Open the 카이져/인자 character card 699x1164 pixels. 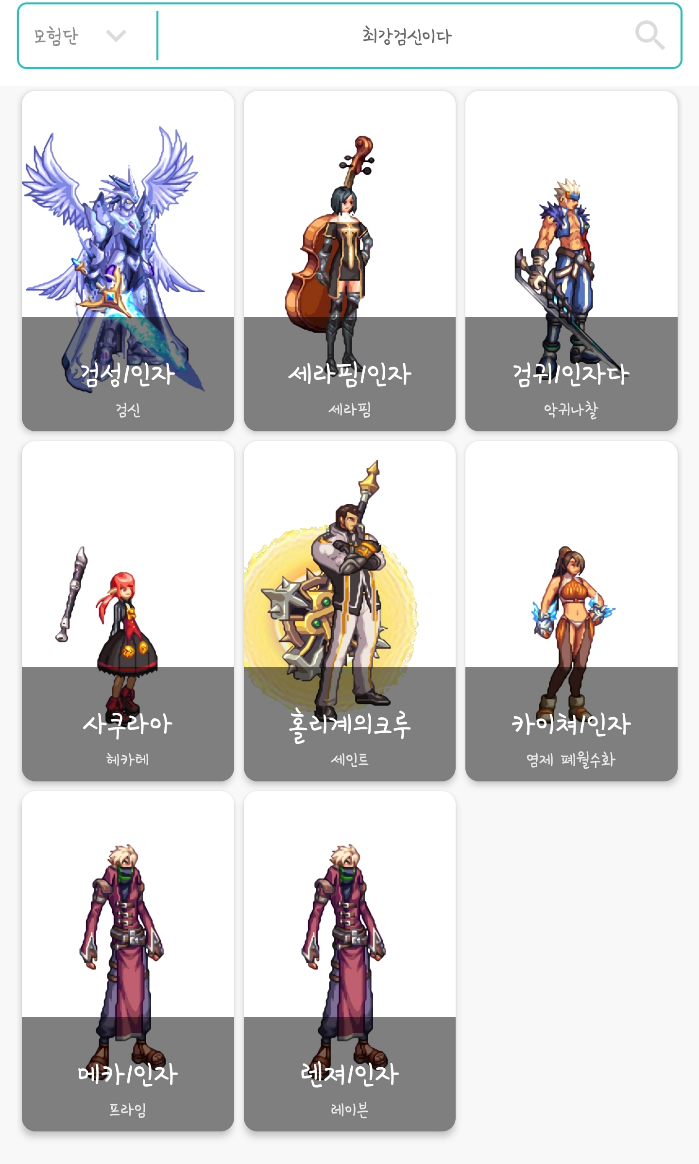[571, 611]
